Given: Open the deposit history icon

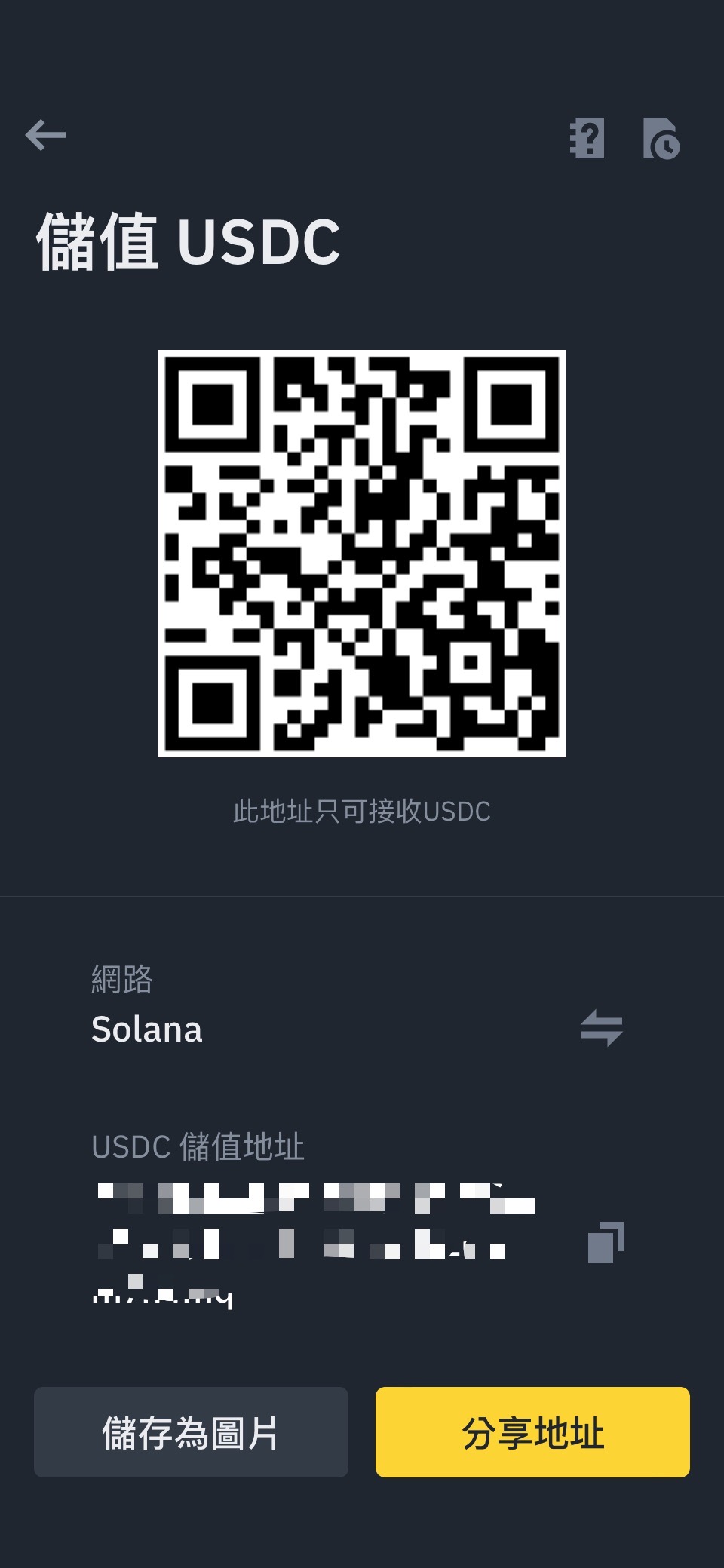Looking at the screenshot, I should click(x=661, y=138).
